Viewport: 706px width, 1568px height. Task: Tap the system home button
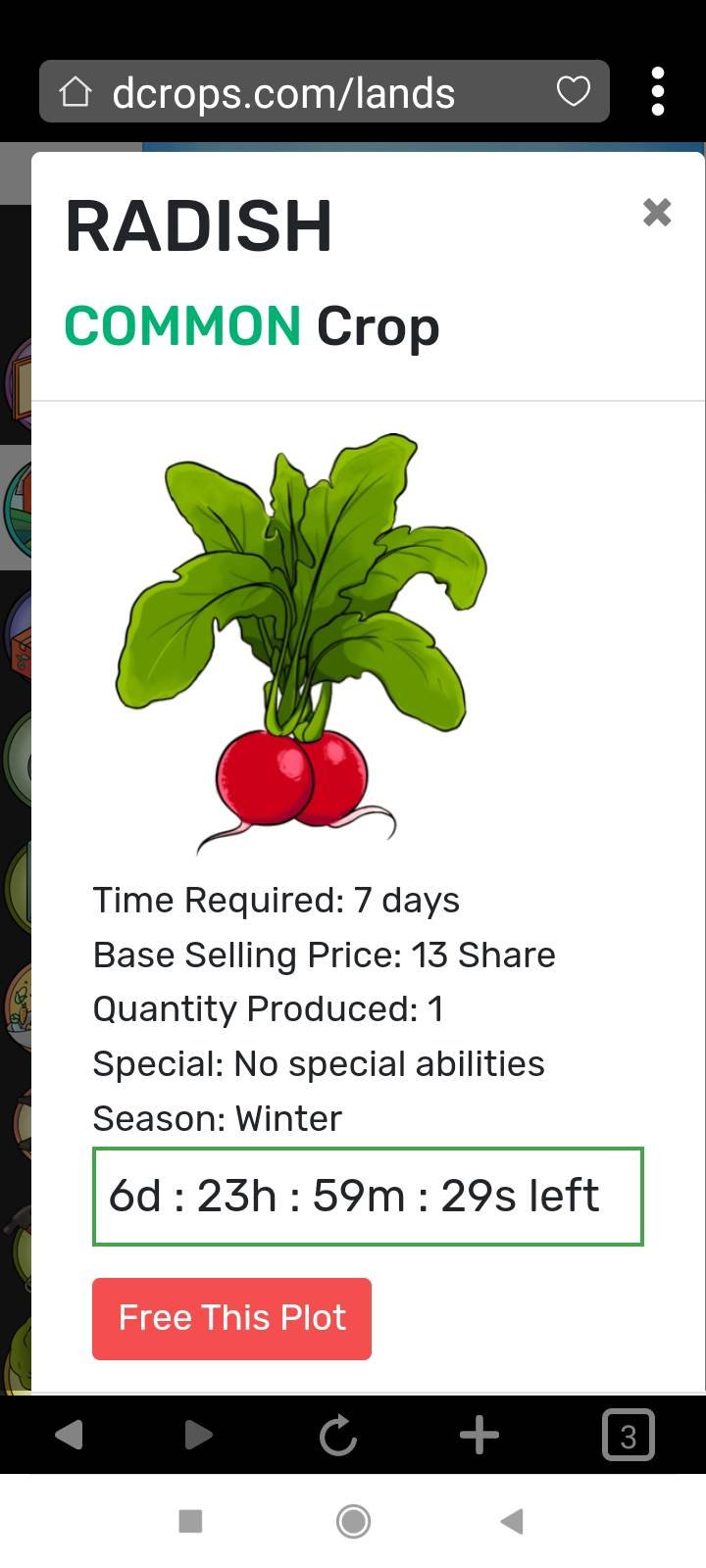pos(353,1521)
